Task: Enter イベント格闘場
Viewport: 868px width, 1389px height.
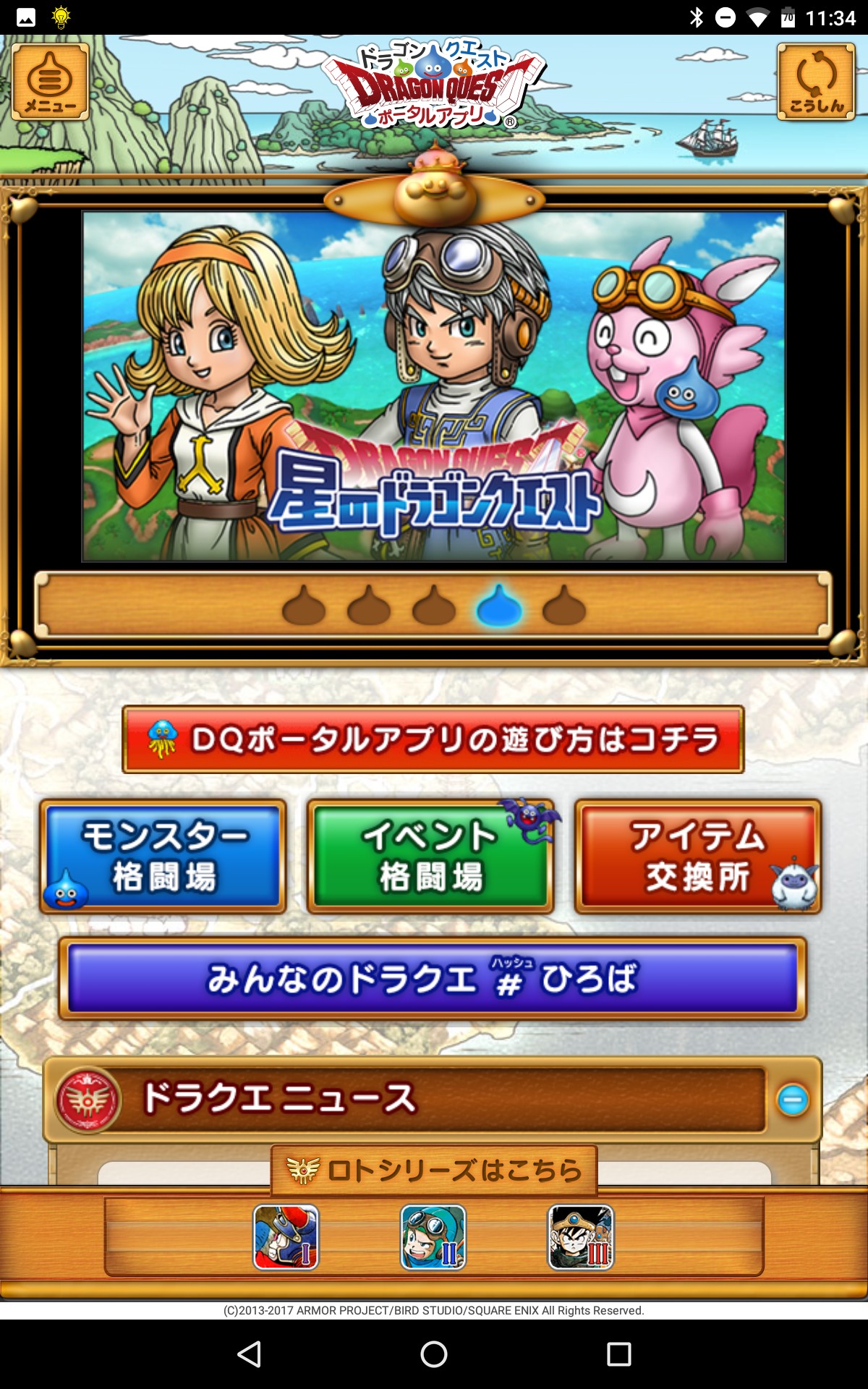Action: 430,856
